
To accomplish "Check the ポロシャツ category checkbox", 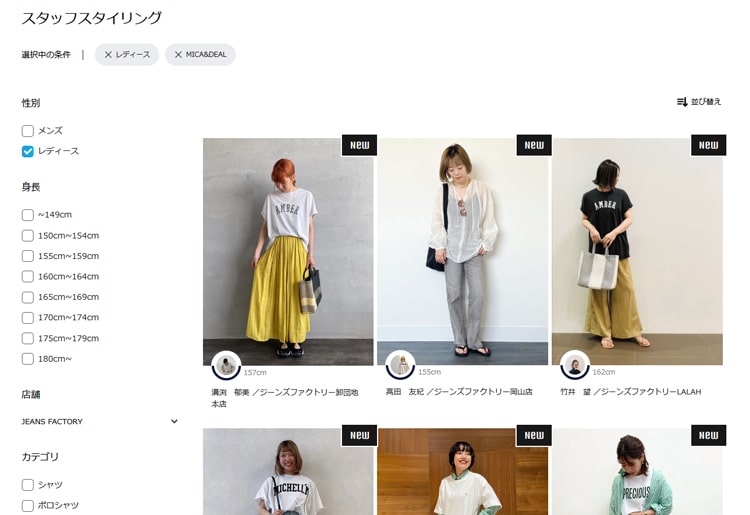I will point(28,506).
